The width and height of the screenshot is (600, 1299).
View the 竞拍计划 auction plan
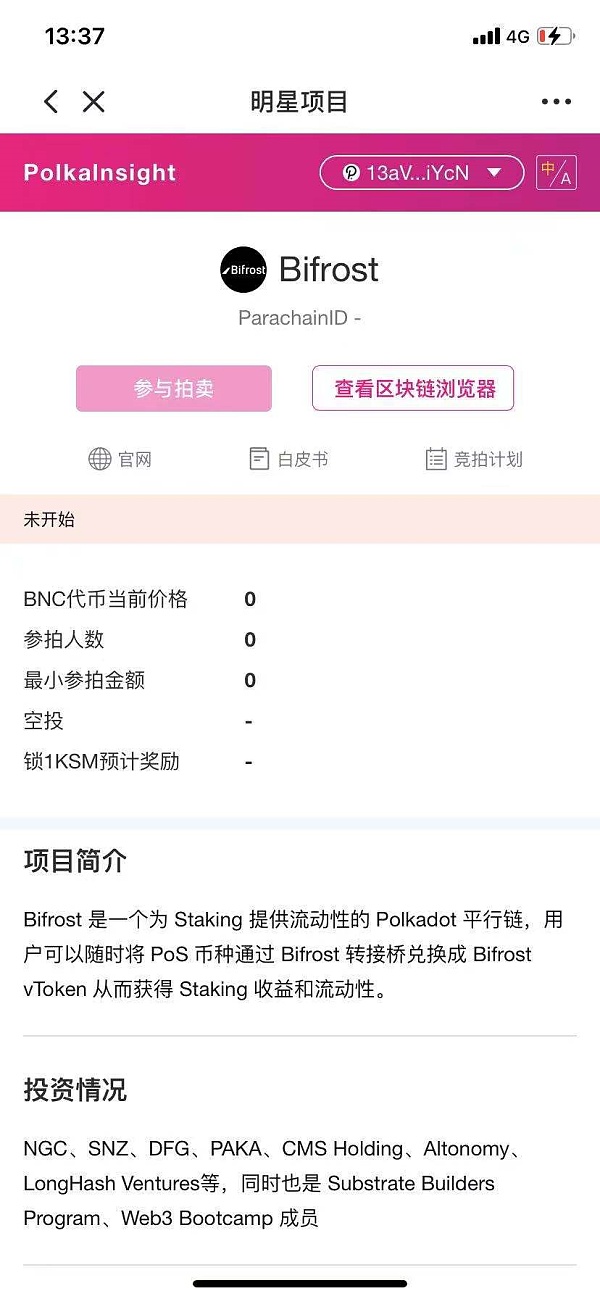click(x=473, y=459)
